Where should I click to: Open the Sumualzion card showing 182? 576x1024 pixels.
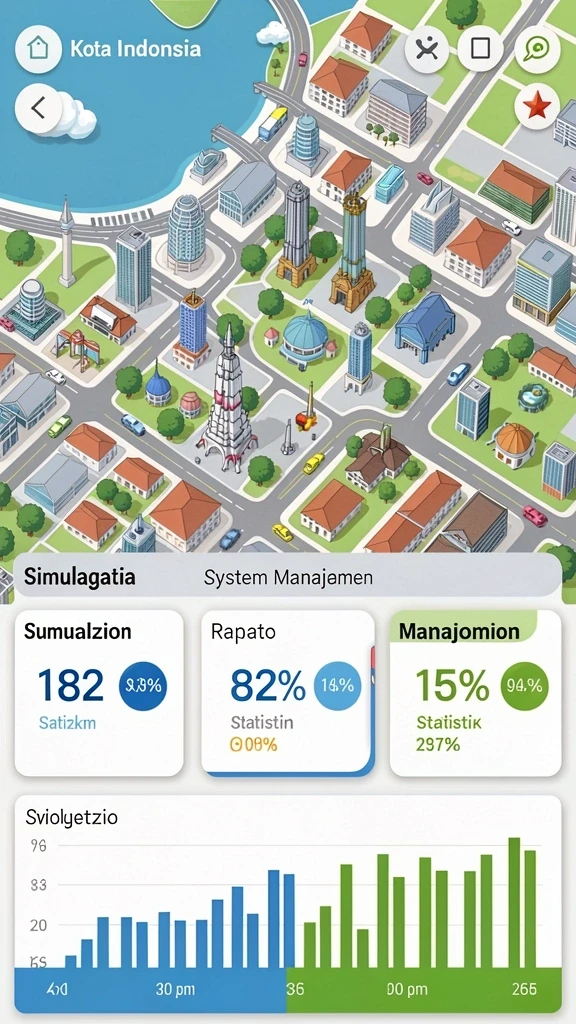coord(99,693)
